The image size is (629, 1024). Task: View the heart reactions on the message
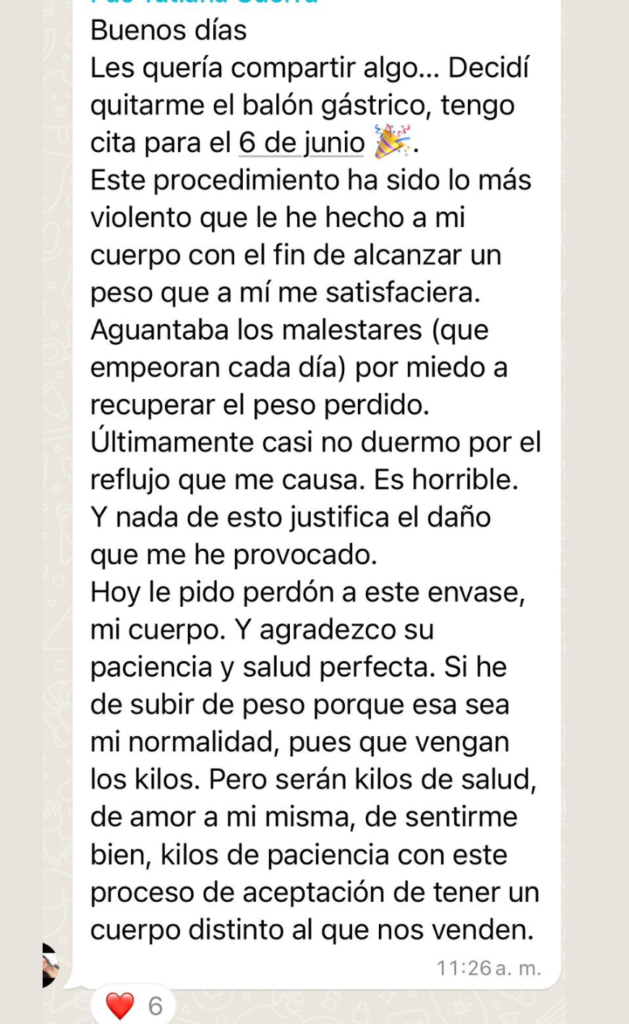134,1005
